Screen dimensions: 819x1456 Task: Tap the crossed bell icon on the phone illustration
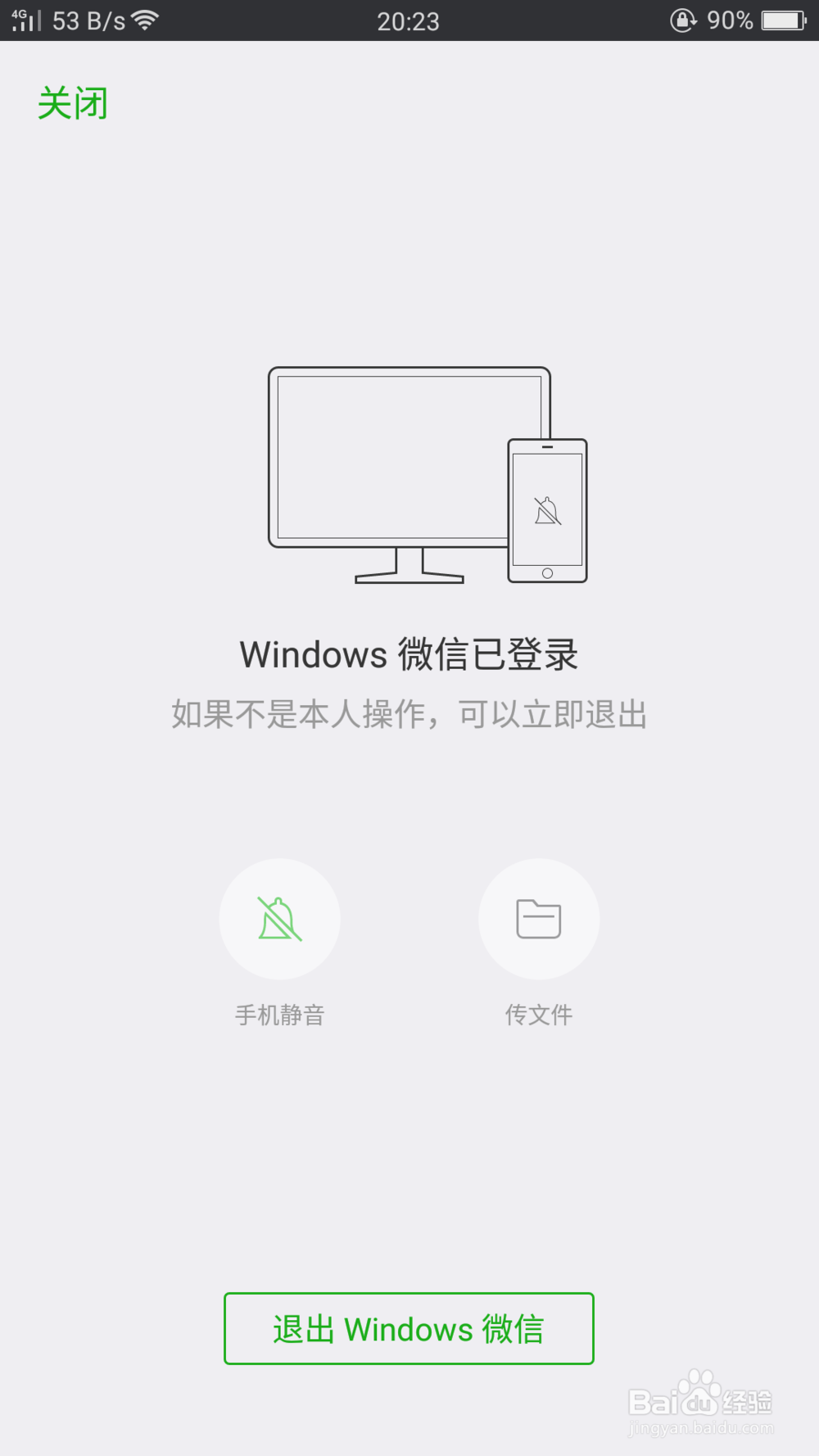click(x=548, y=511)
